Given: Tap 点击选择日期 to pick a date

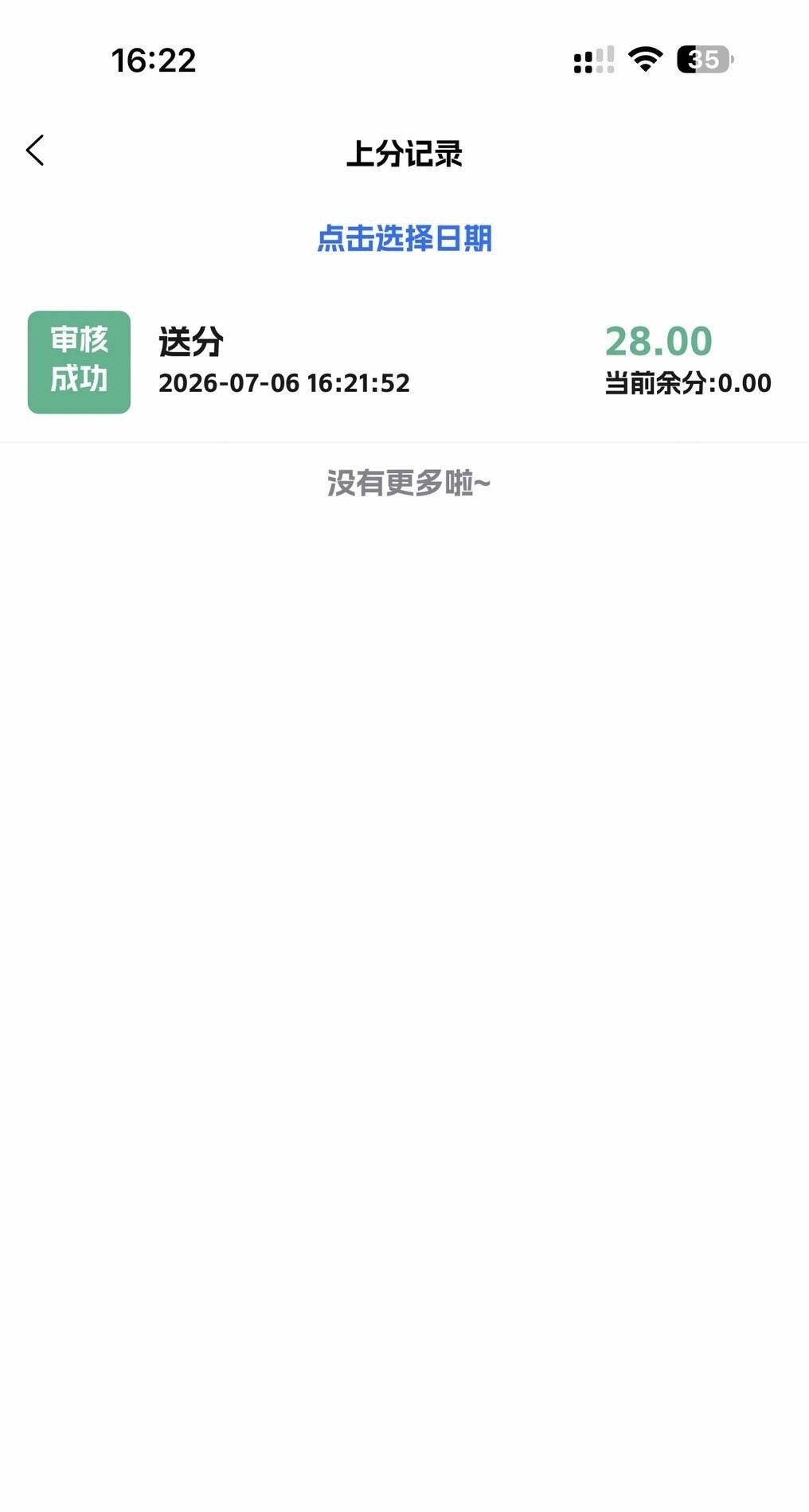Looking at the screenshot, I should 404,238.
